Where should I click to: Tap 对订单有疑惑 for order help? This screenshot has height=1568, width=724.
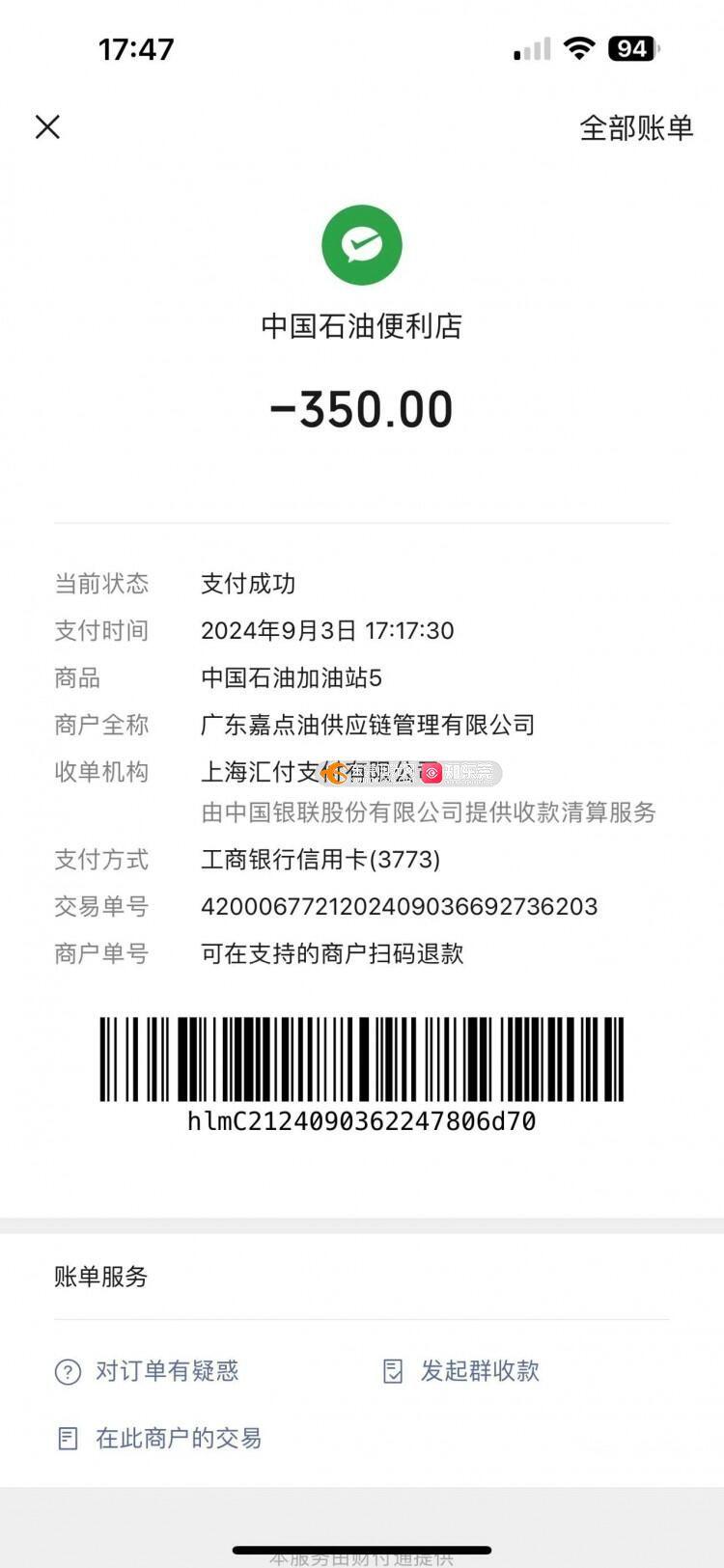tap(148, 1370)
